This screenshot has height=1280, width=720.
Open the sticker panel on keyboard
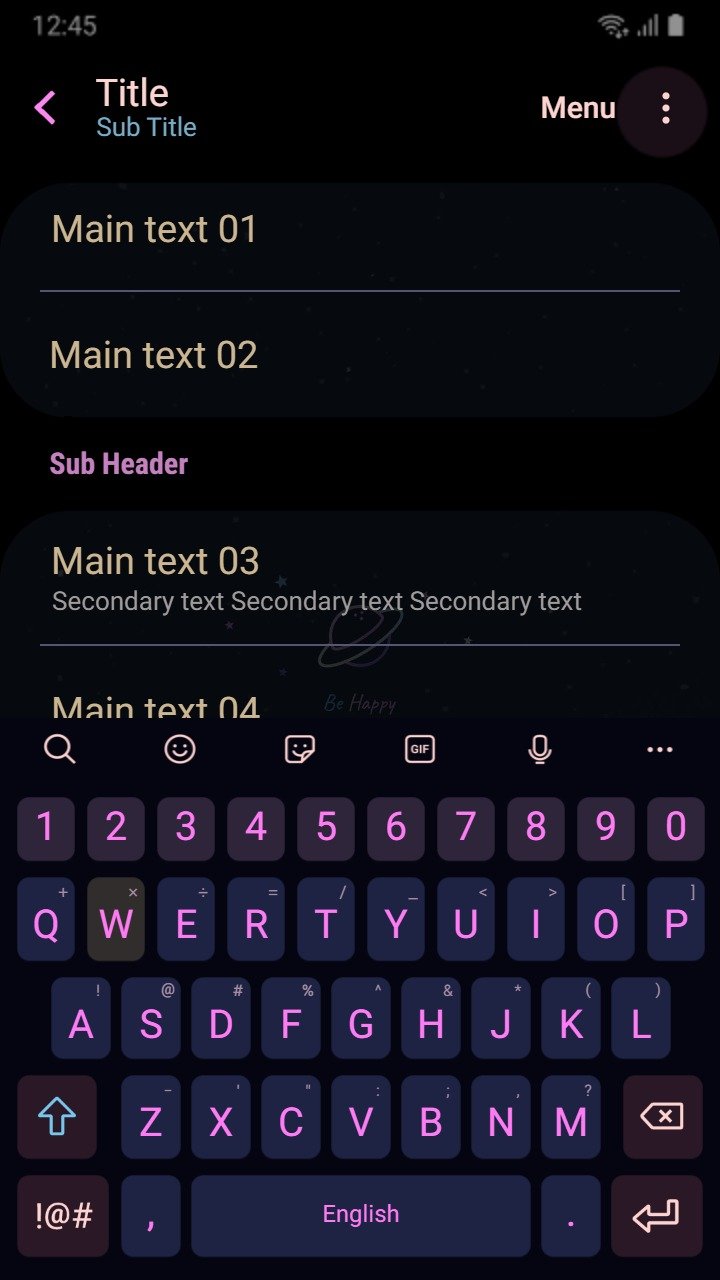pyautogui.click(x=300, y=748)
